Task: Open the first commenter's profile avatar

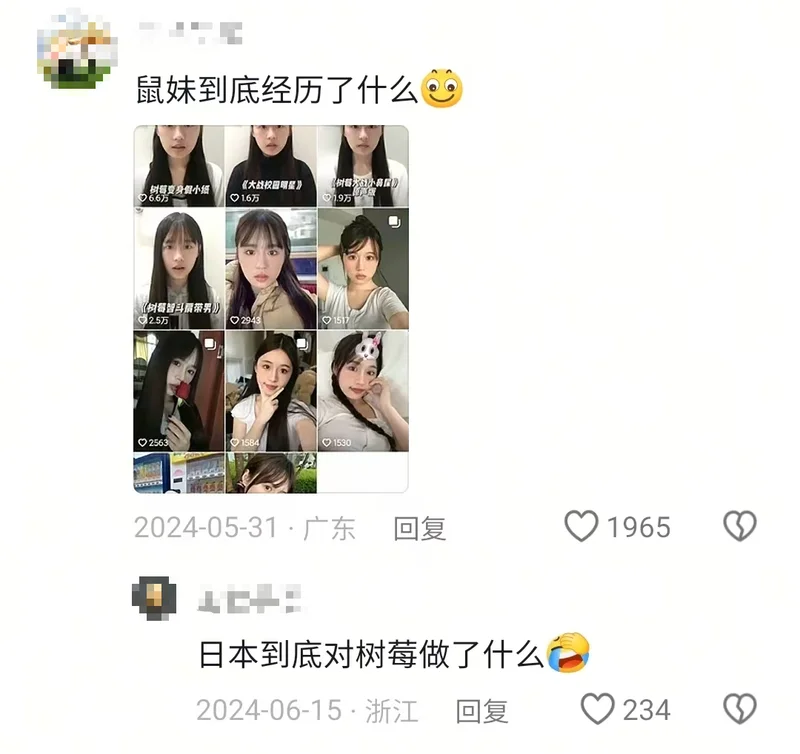Action: [72, 46]
